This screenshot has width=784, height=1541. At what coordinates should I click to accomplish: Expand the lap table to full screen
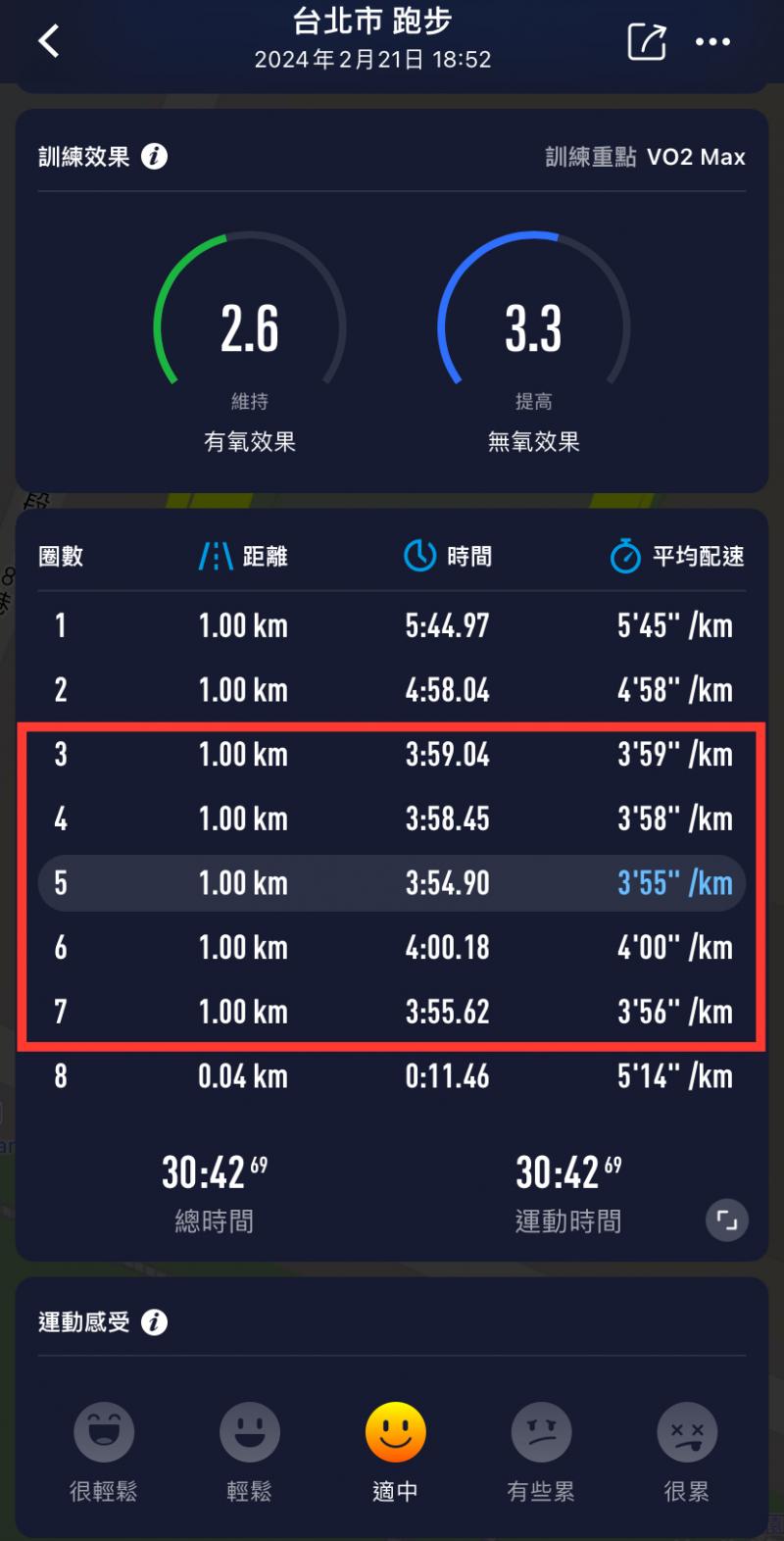point(727,1220)
